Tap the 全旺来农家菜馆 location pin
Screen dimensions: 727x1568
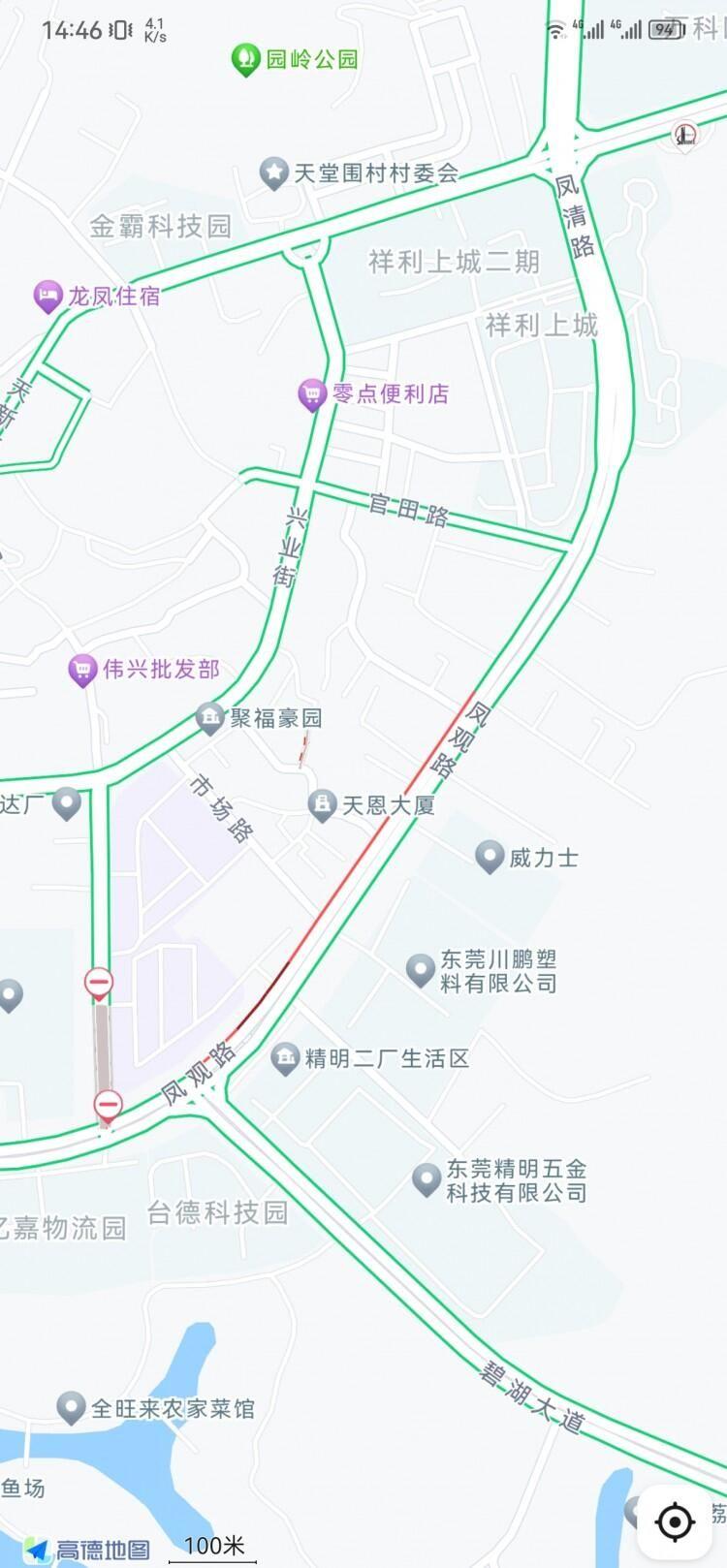pos(71,1407)
